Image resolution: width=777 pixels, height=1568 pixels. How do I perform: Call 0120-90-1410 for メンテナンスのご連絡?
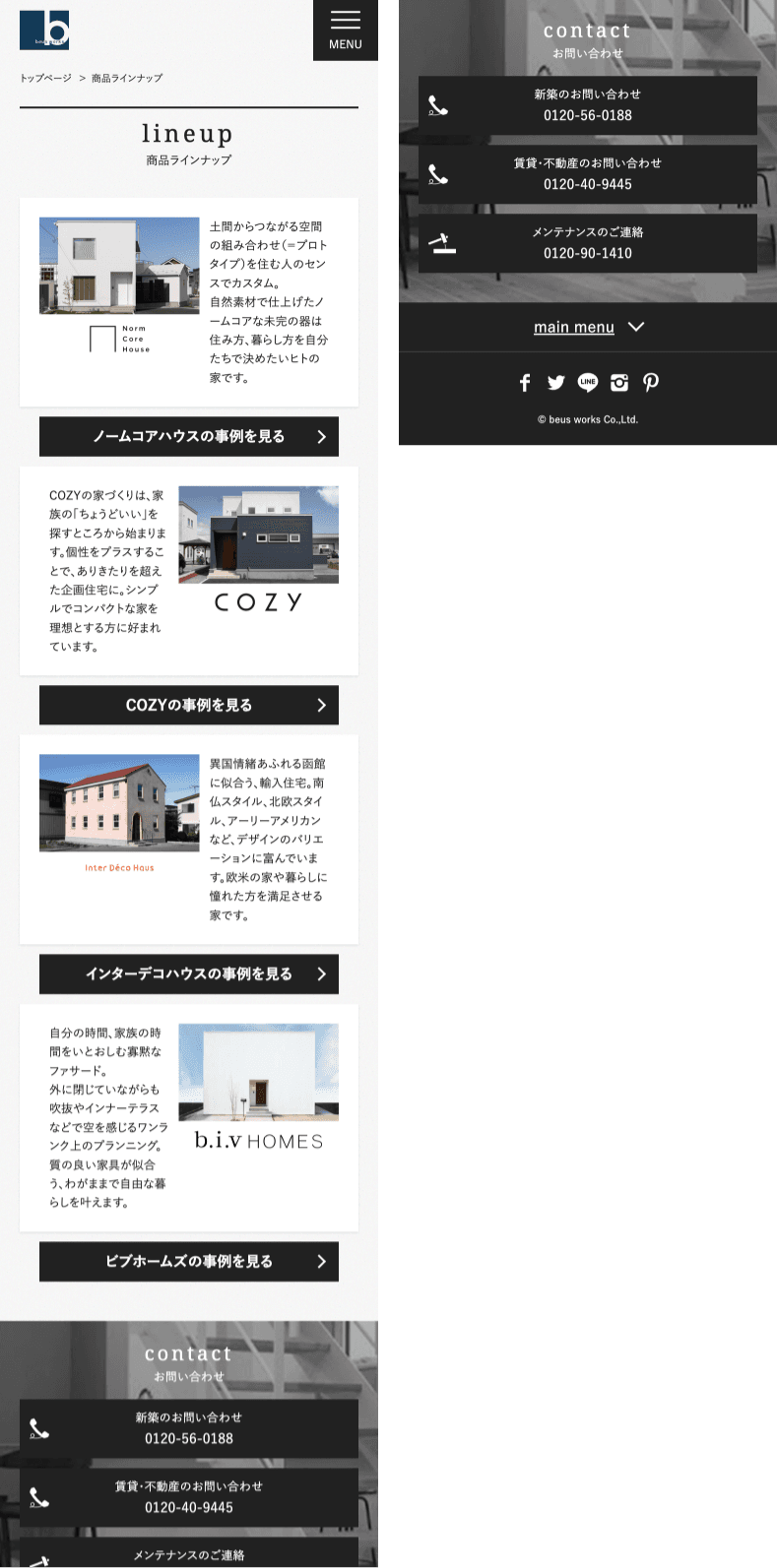pyautogui.click(x=588, y=243)
